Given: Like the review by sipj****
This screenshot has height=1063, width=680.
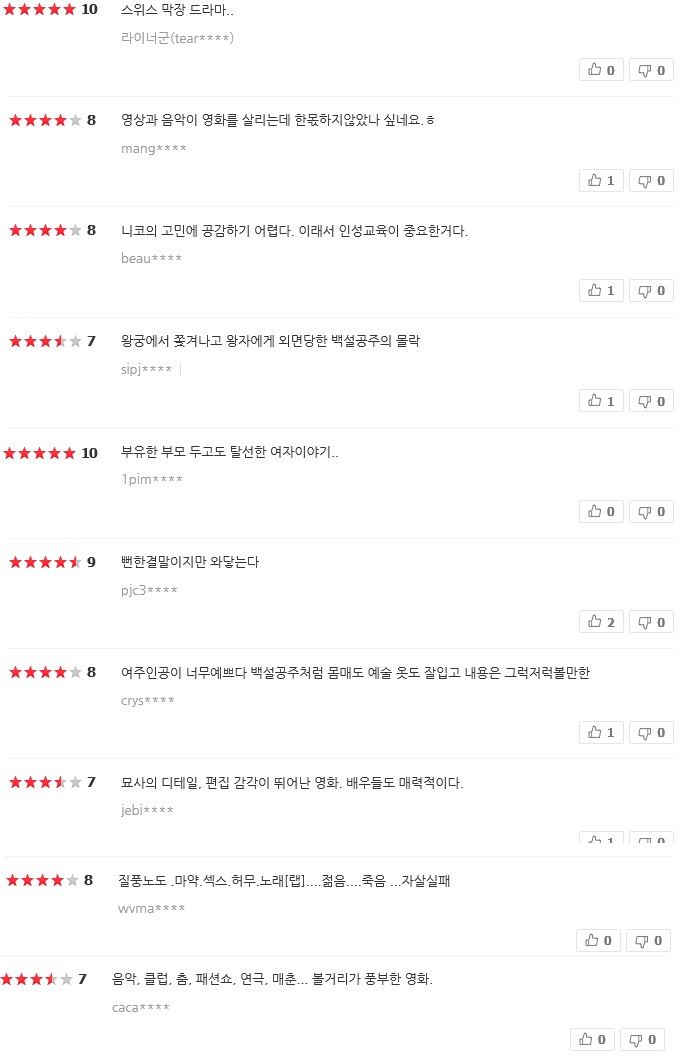Looking at the screenshot, I should pyautogui.click(x=602, y=401).
